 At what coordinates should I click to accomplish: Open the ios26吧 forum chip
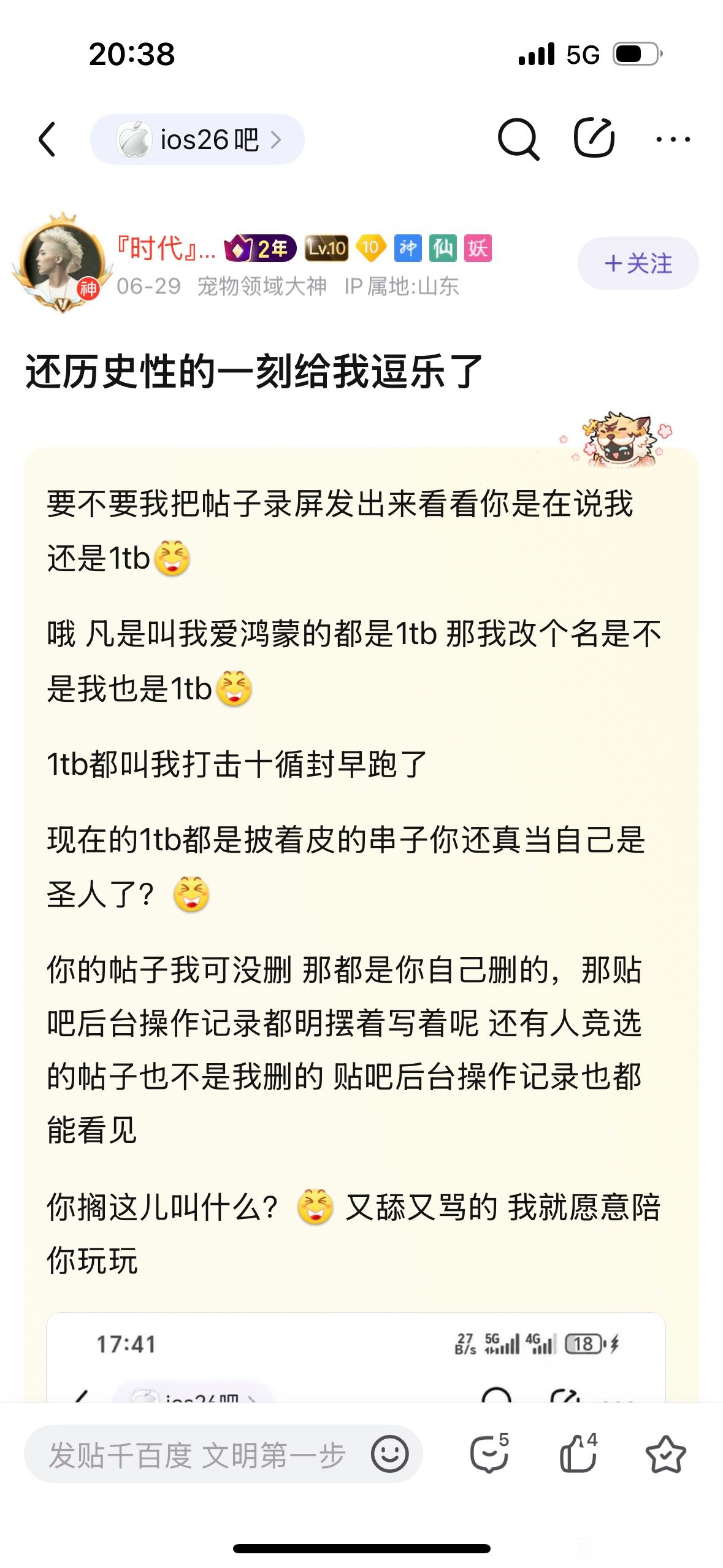click(197, 139)
